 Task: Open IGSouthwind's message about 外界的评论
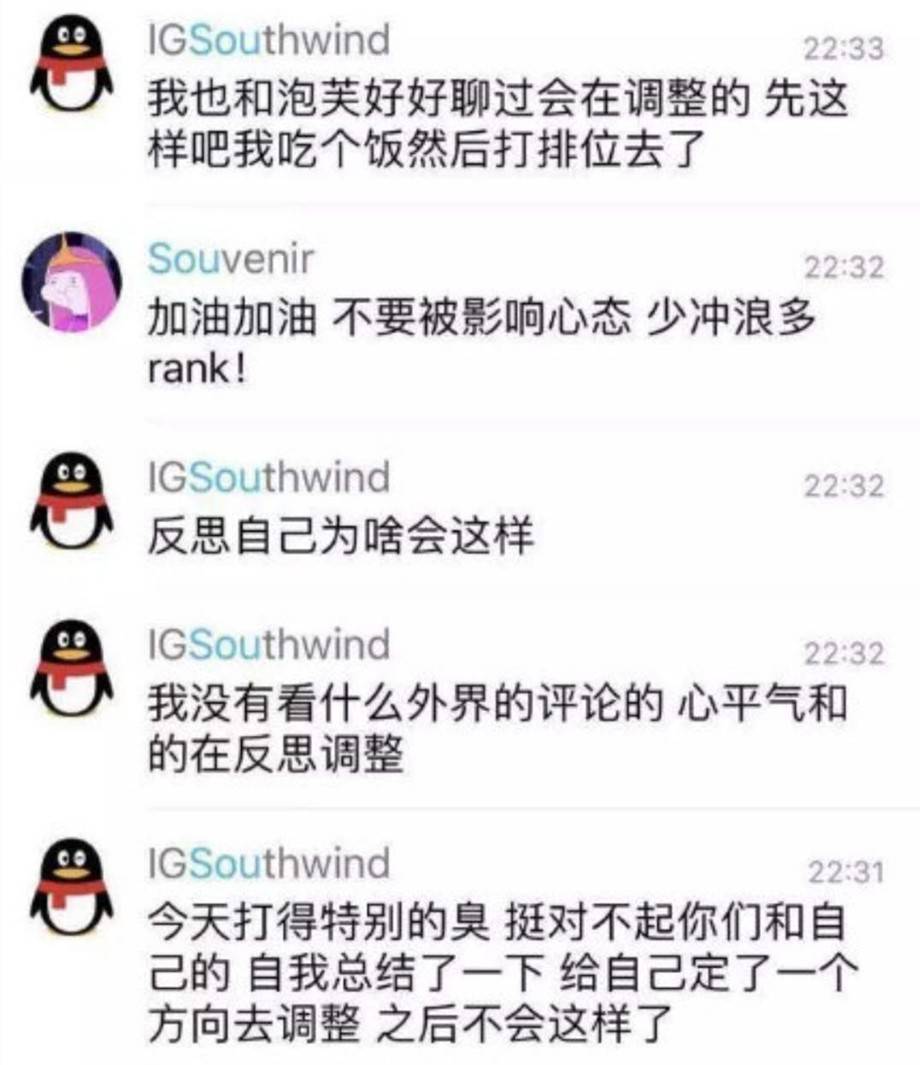click(x=497, y=730)
